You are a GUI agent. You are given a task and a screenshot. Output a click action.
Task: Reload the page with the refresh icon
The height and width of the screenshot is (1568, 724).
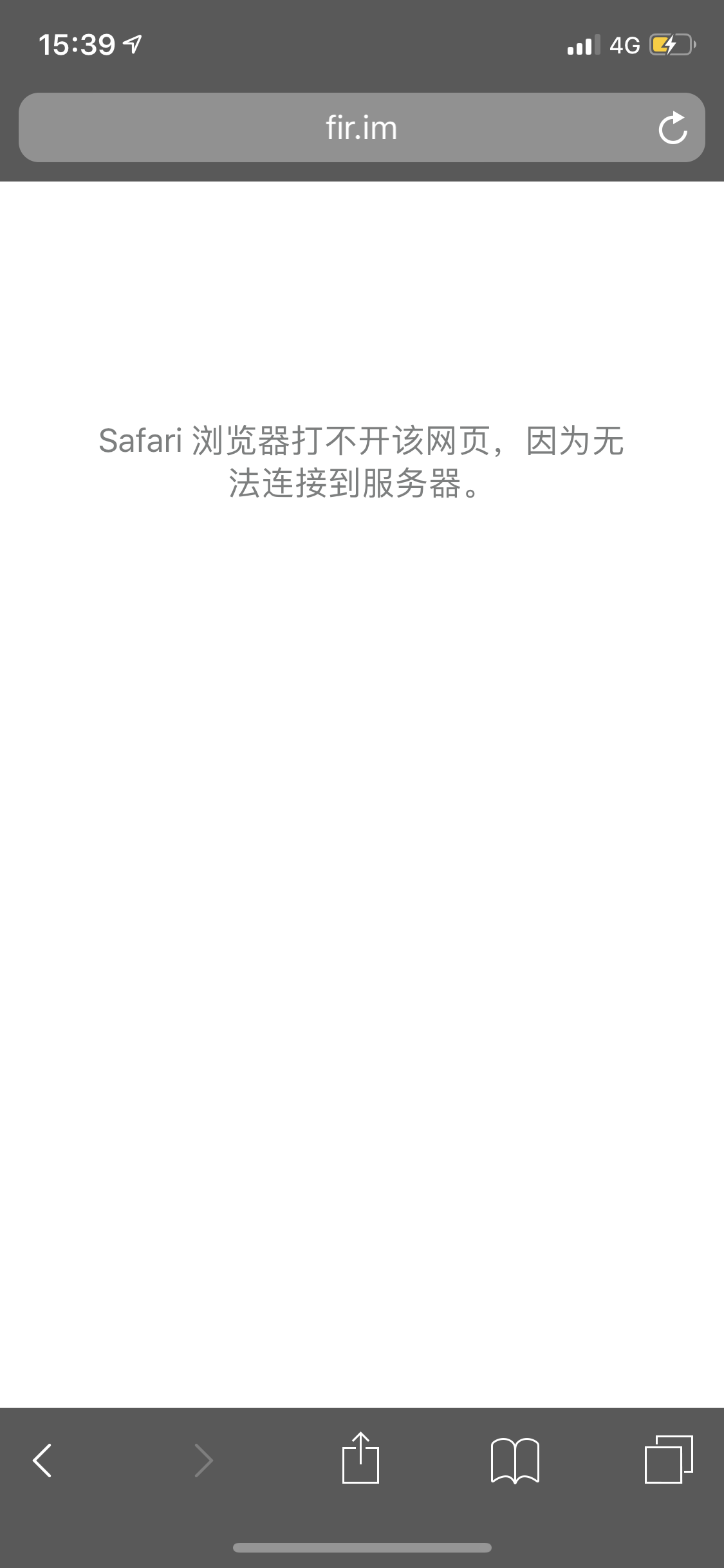tap(673, 128)
